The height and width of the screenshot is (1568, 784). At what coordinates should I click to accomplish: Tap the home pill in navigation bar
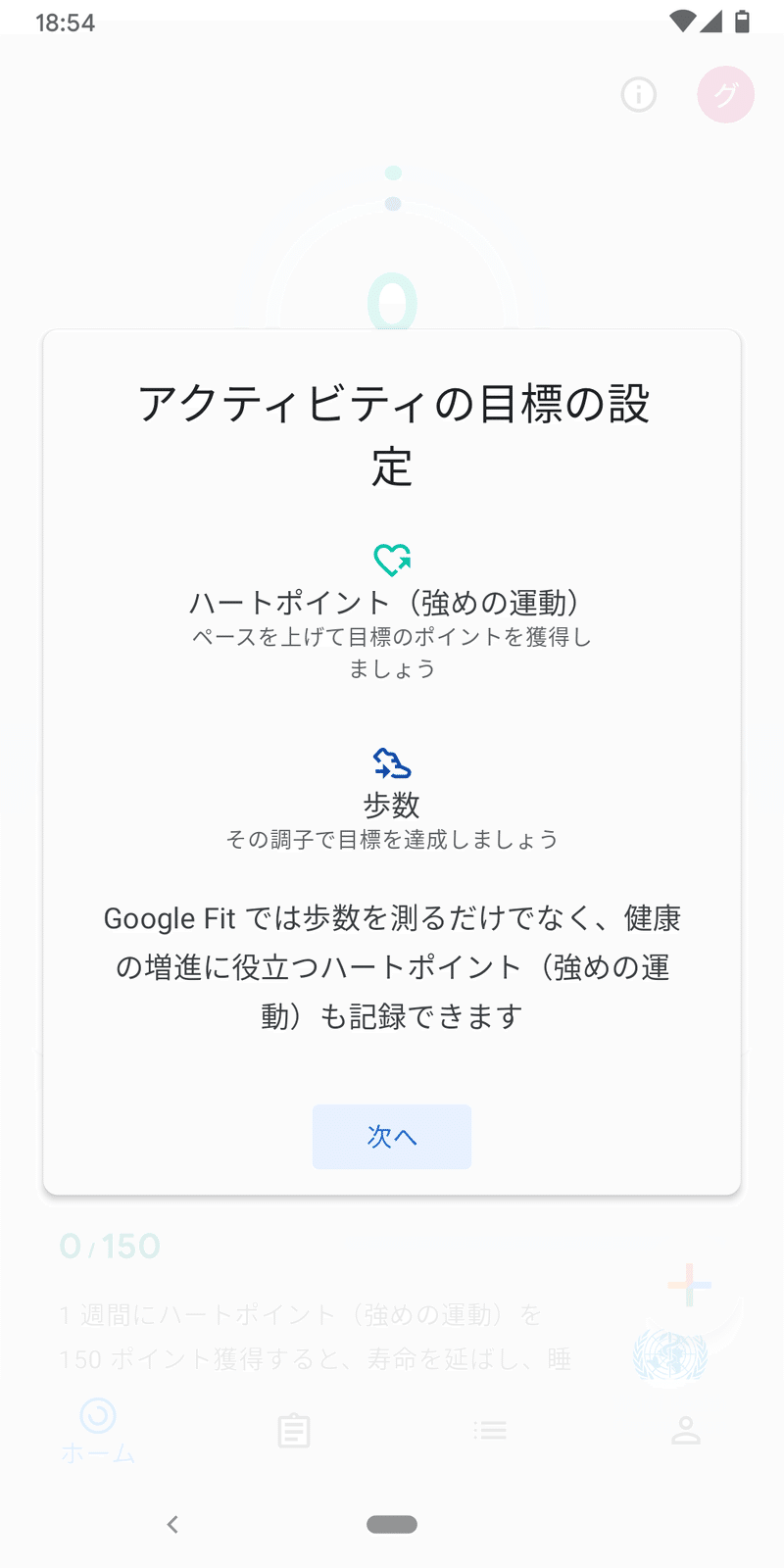[x=392, y=1524]
